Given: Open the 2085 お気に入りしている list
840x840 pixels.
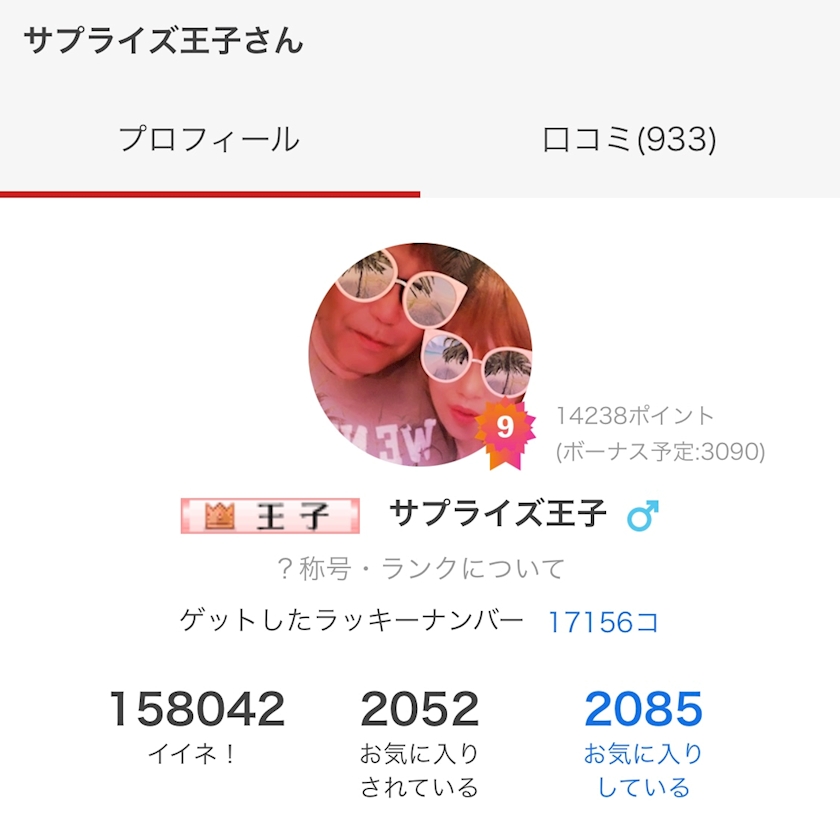Looking at the screenshot, I should click(643, 740).
